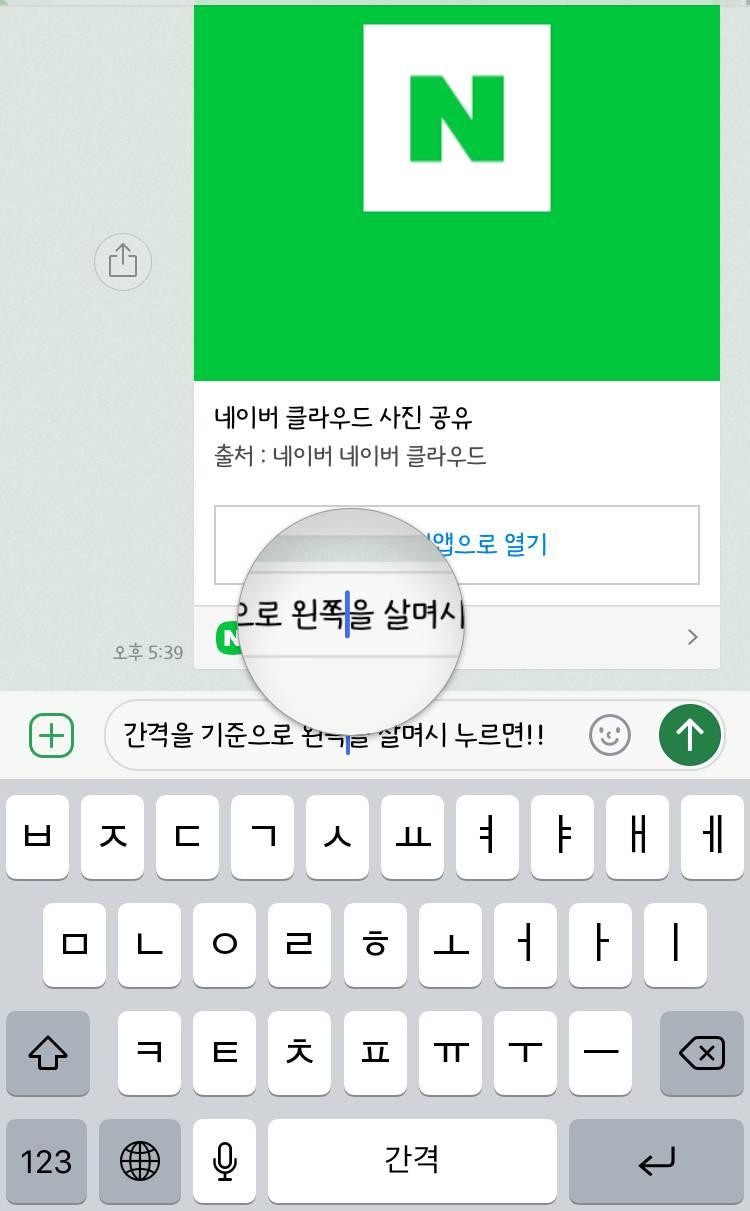The width and height of the screenshot is (750, 1211).
Task: Activate voice input with the microphone key
Action: tap(224, 1161)
